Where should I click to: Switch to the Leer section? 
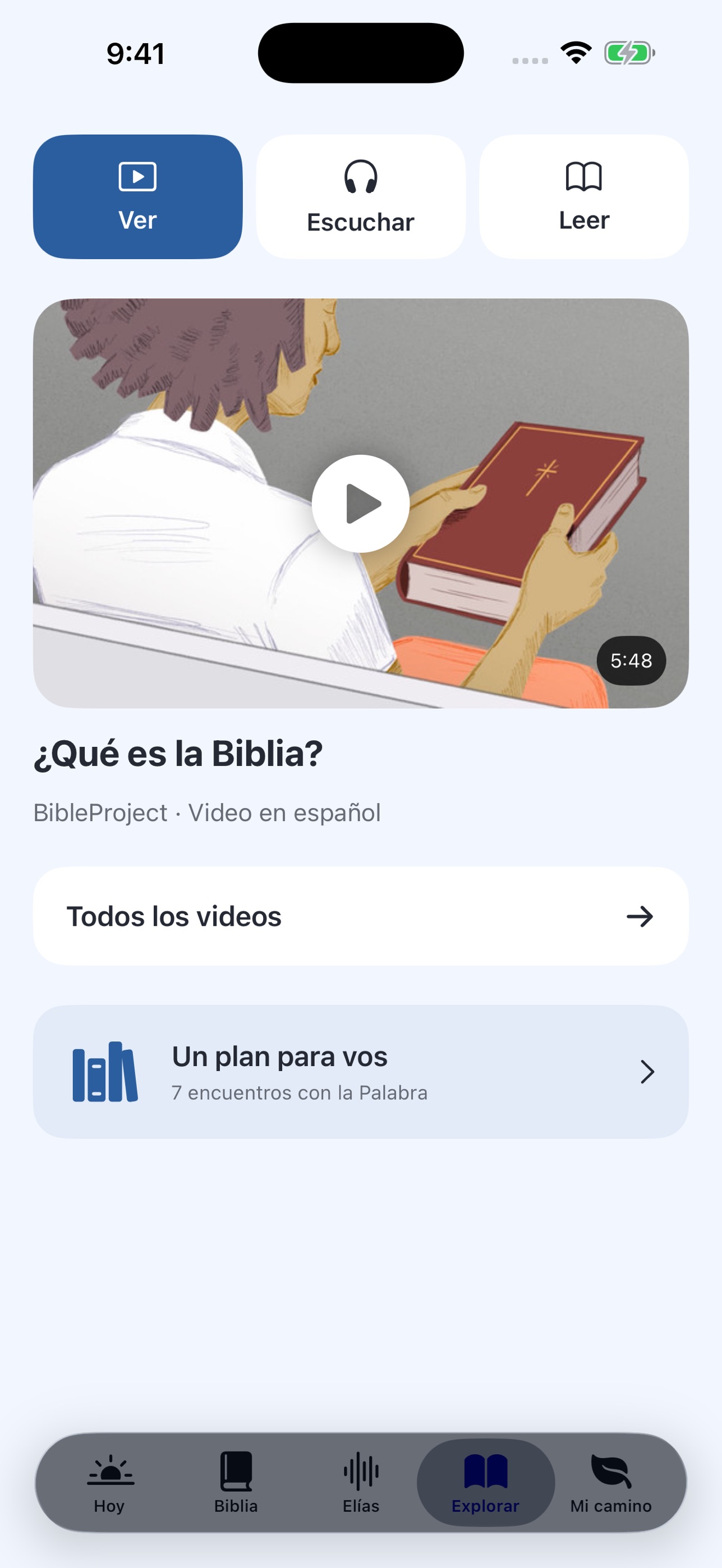pyautogui.click(x=584, y=197)
